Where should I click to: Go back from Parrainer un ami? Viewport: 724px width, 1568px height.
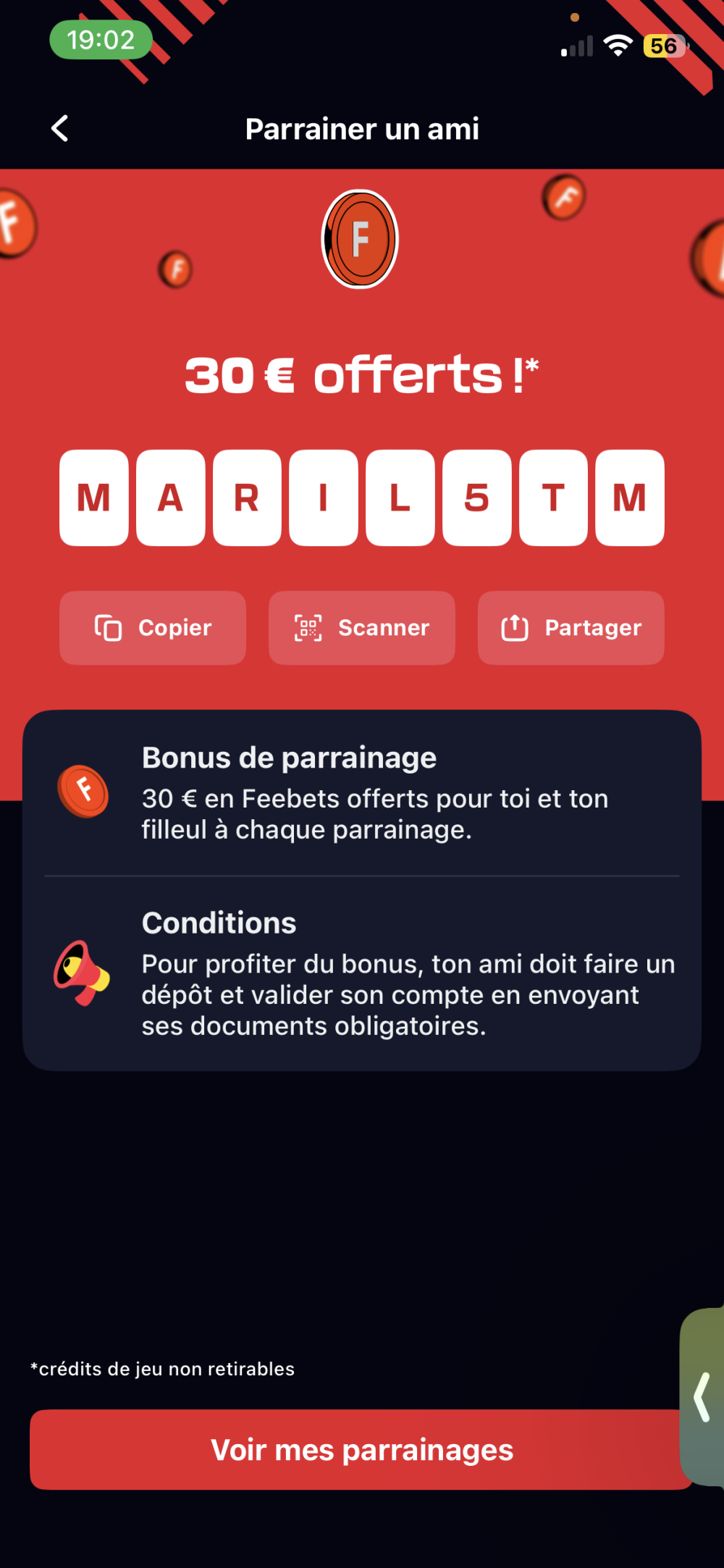pyautogui.click(x=60, y=129)
